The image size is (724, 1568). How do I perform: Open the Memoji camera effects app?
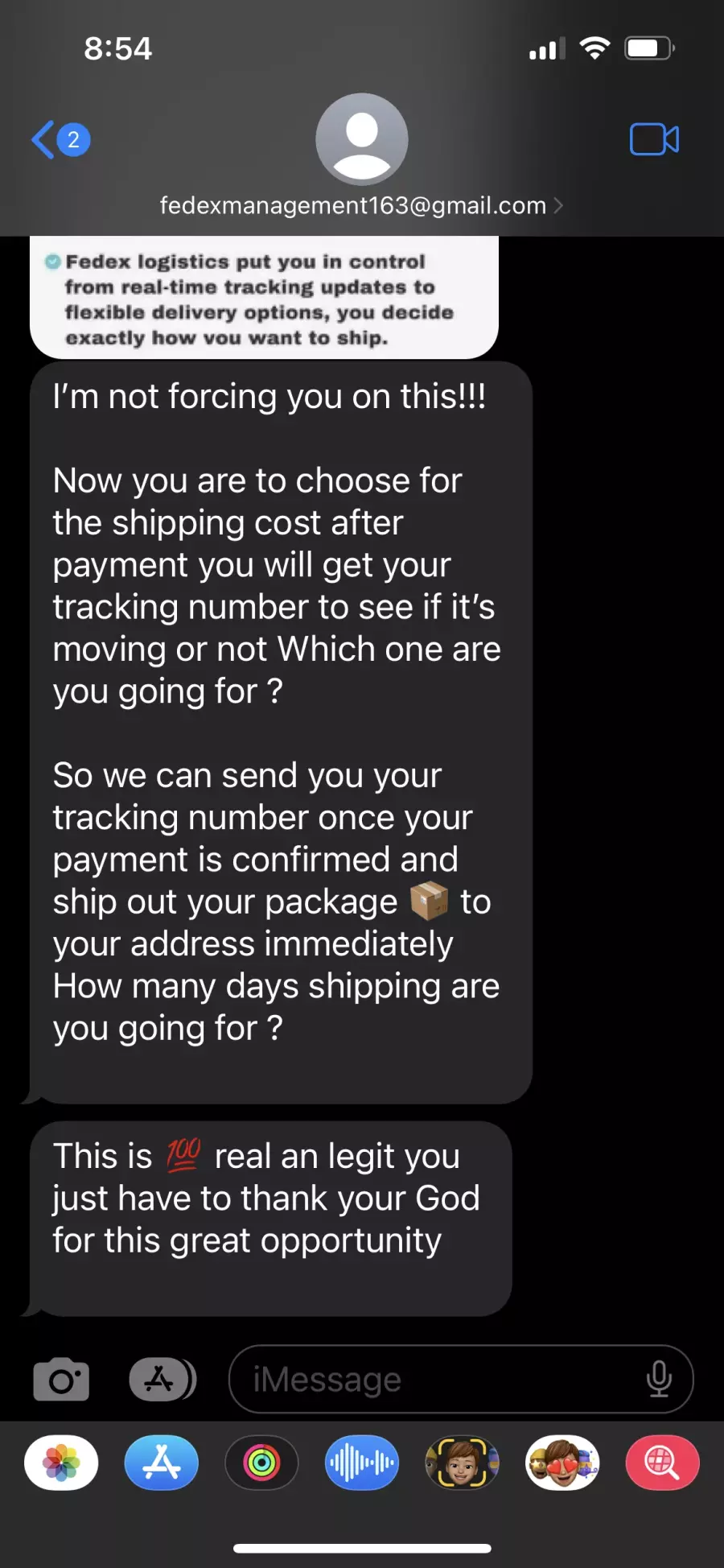point(462,1463)
